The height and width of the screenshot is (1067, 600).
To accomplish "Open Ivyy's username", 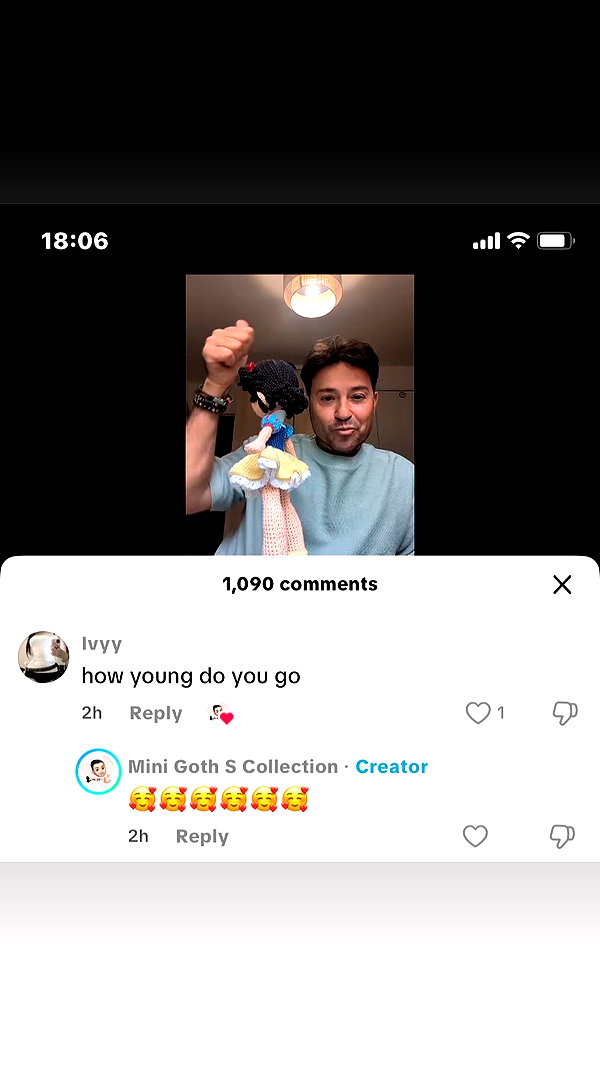I will [101, 644].
